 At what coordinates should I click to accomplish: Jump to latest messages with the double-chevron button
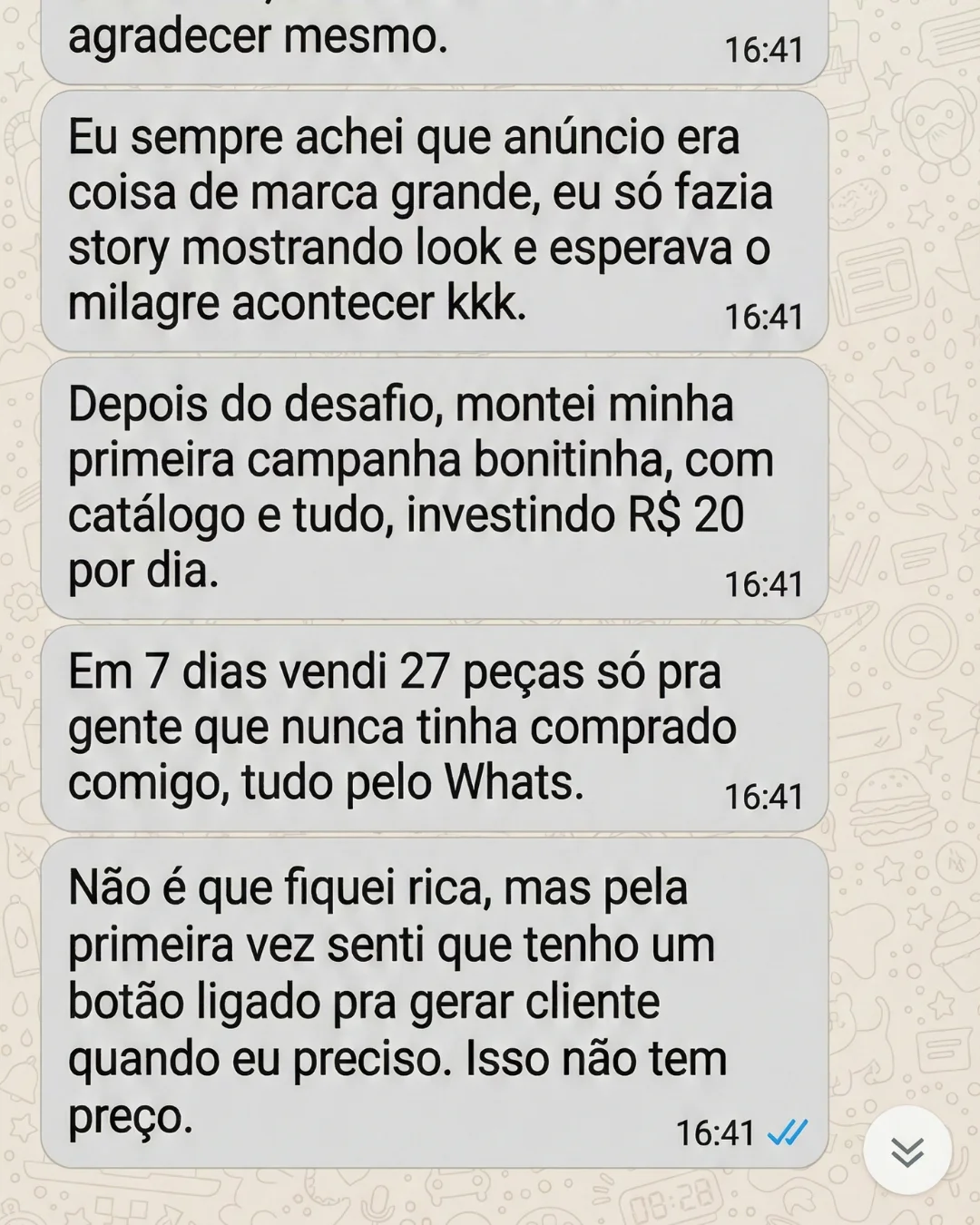(906, 1151)
